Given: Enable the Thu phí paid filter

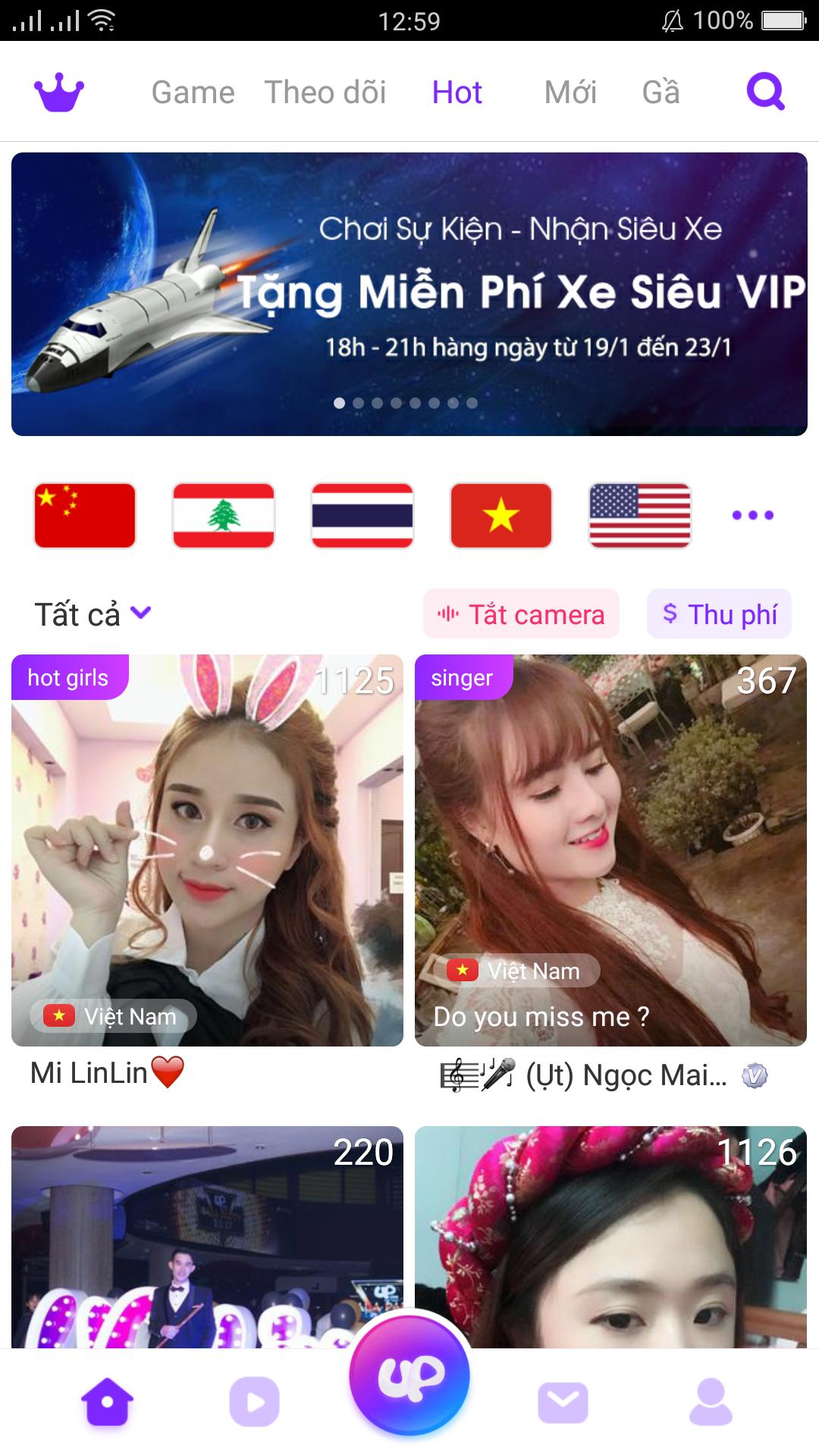Looking at the screenshot, I should (x=718, y=614).
